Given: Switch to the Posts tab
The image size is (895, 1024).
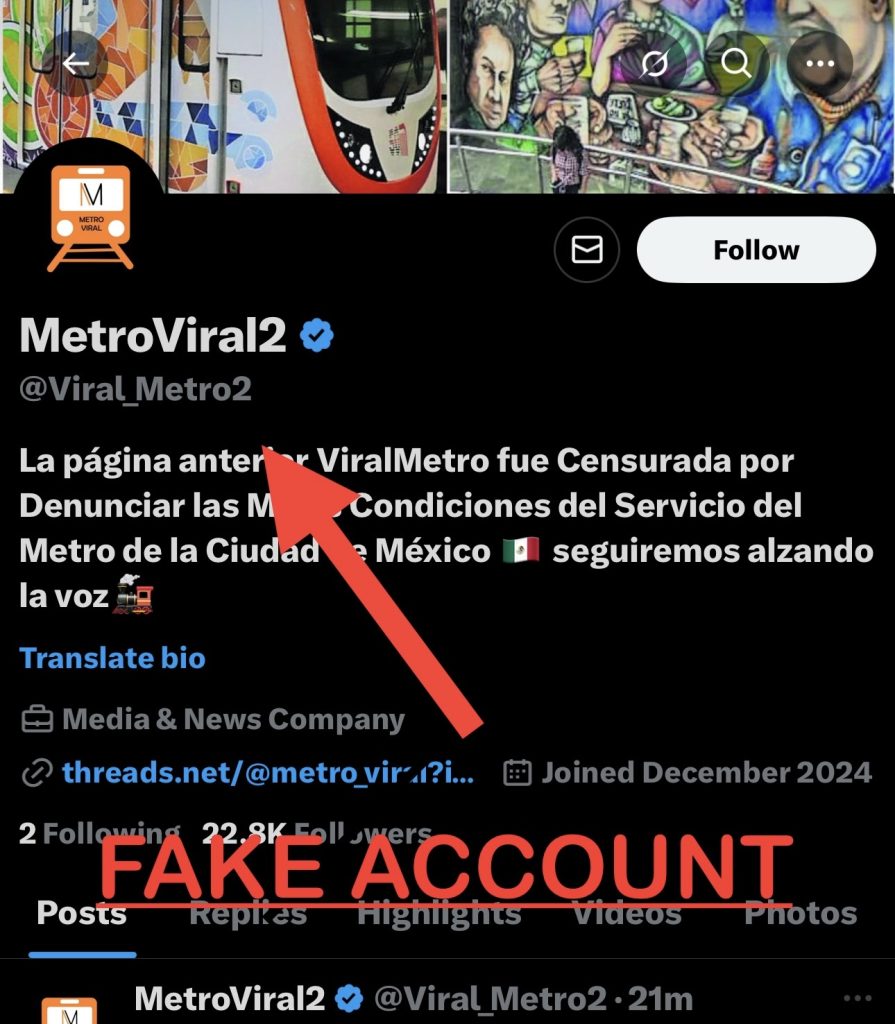Looking at the screenshot, I should click(x=82, y=913).
